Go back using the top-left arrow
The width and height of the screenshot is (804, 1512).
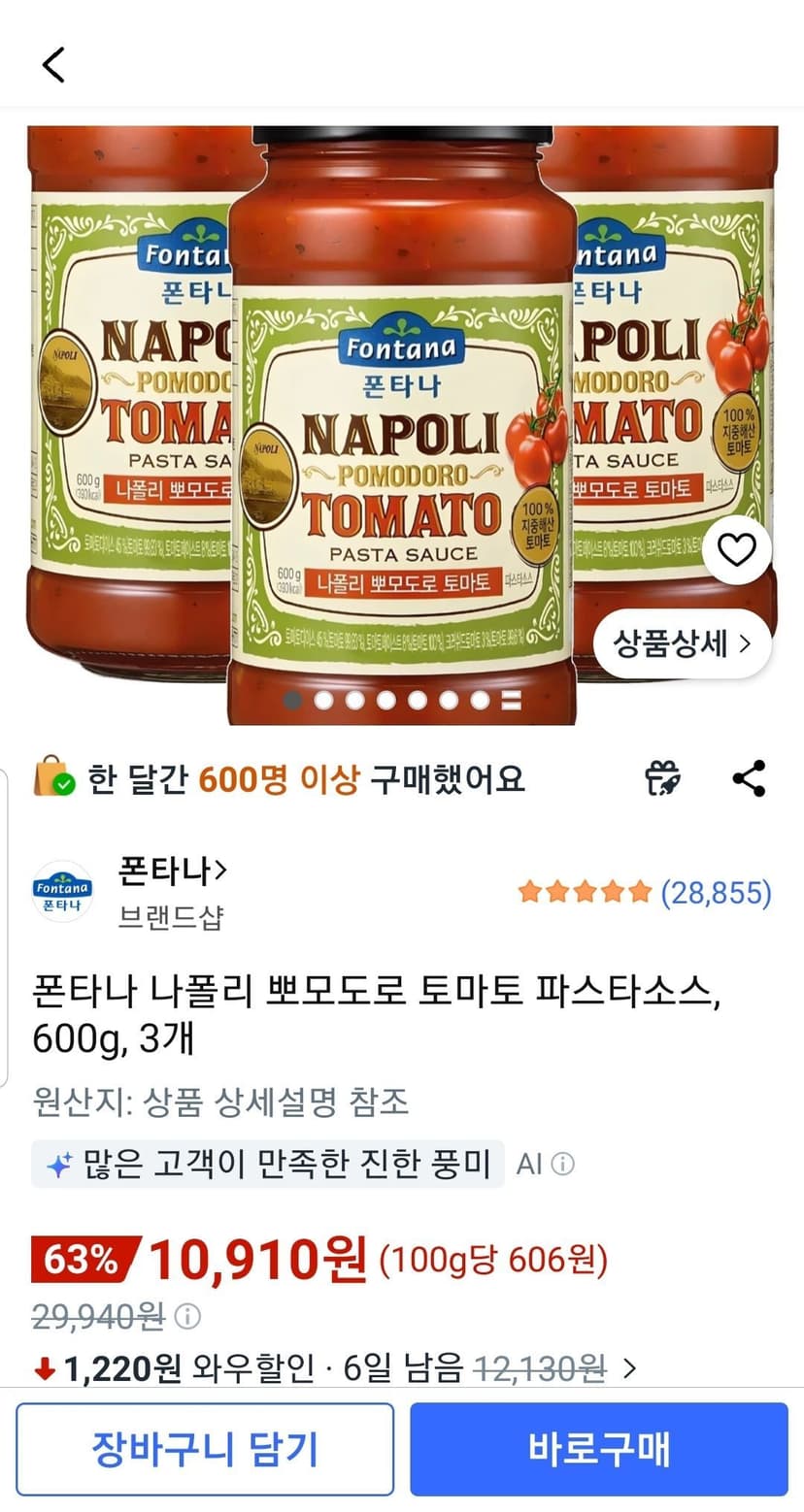click(53, 64)
